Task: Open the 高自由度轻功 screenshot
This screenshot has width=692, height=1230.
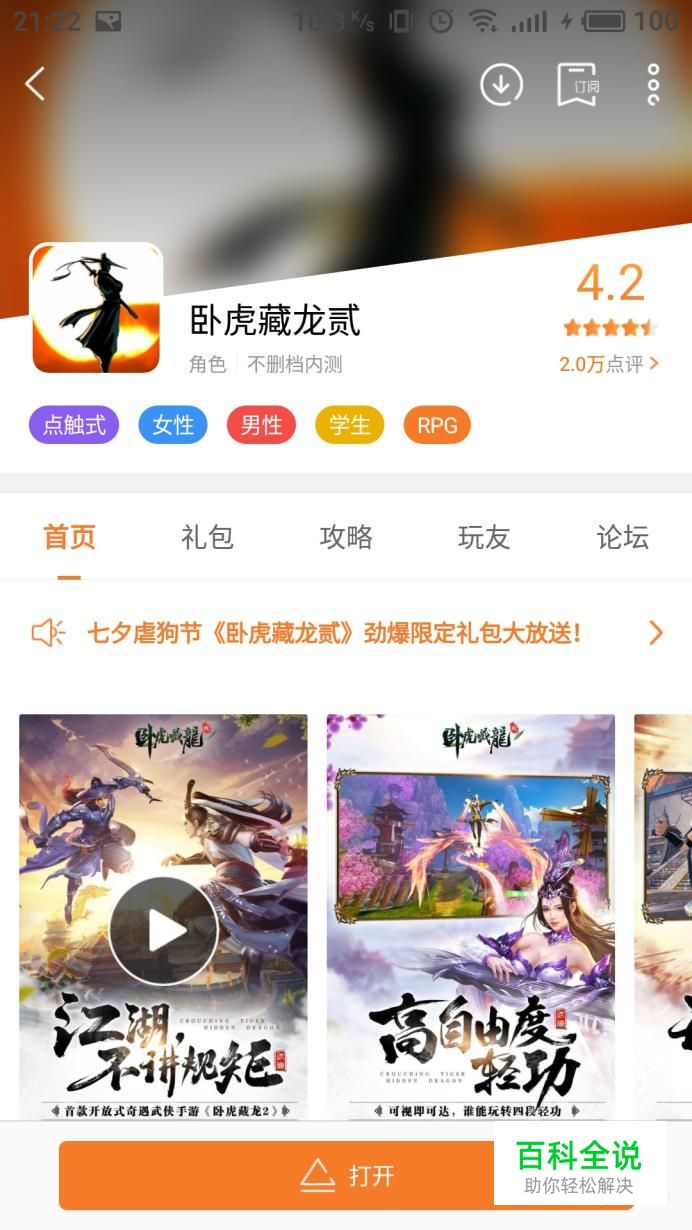Action: pos(470,915)
